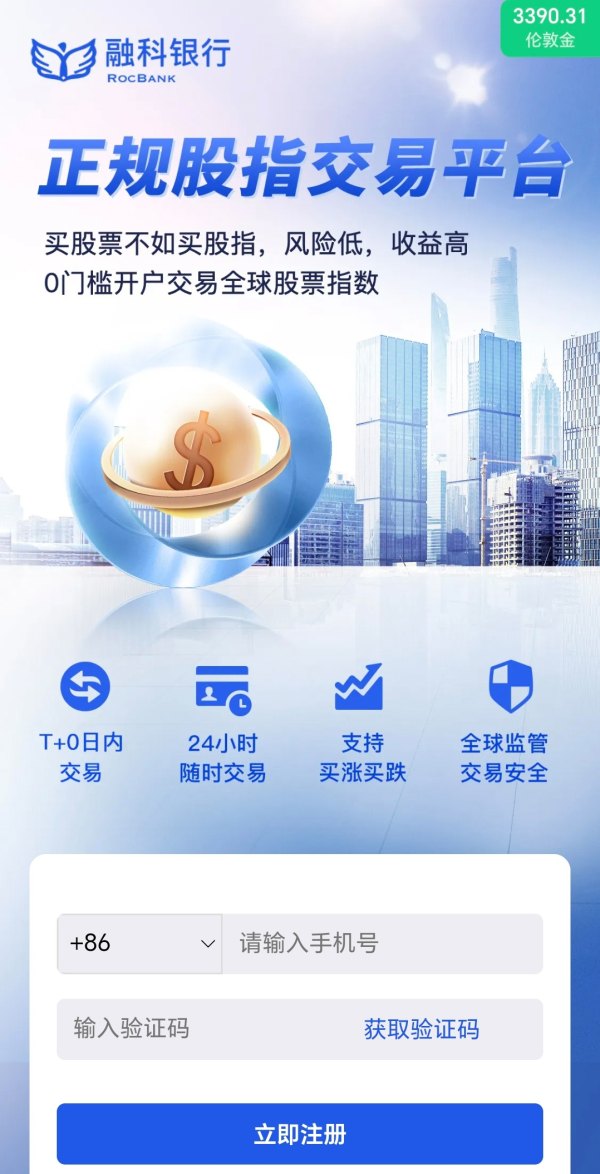Tap the 立即注册 register button
This screenshot has height=1174, width=600.
point(300,1134)
